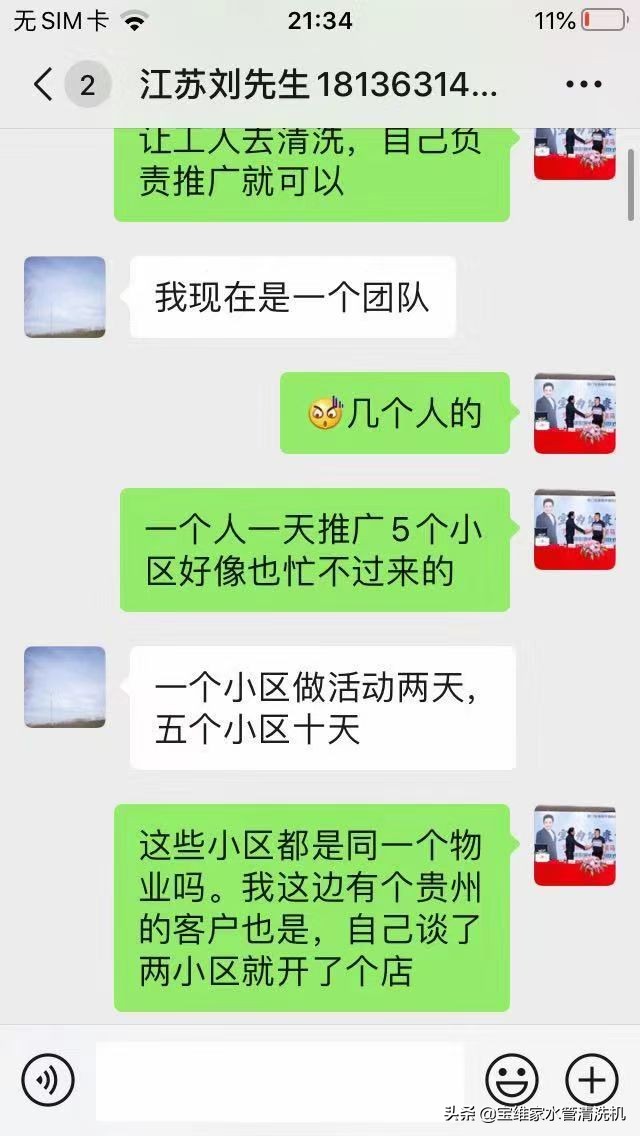Tap the message text field
The image size is (640, 1136).
[x=280, y=1080]
